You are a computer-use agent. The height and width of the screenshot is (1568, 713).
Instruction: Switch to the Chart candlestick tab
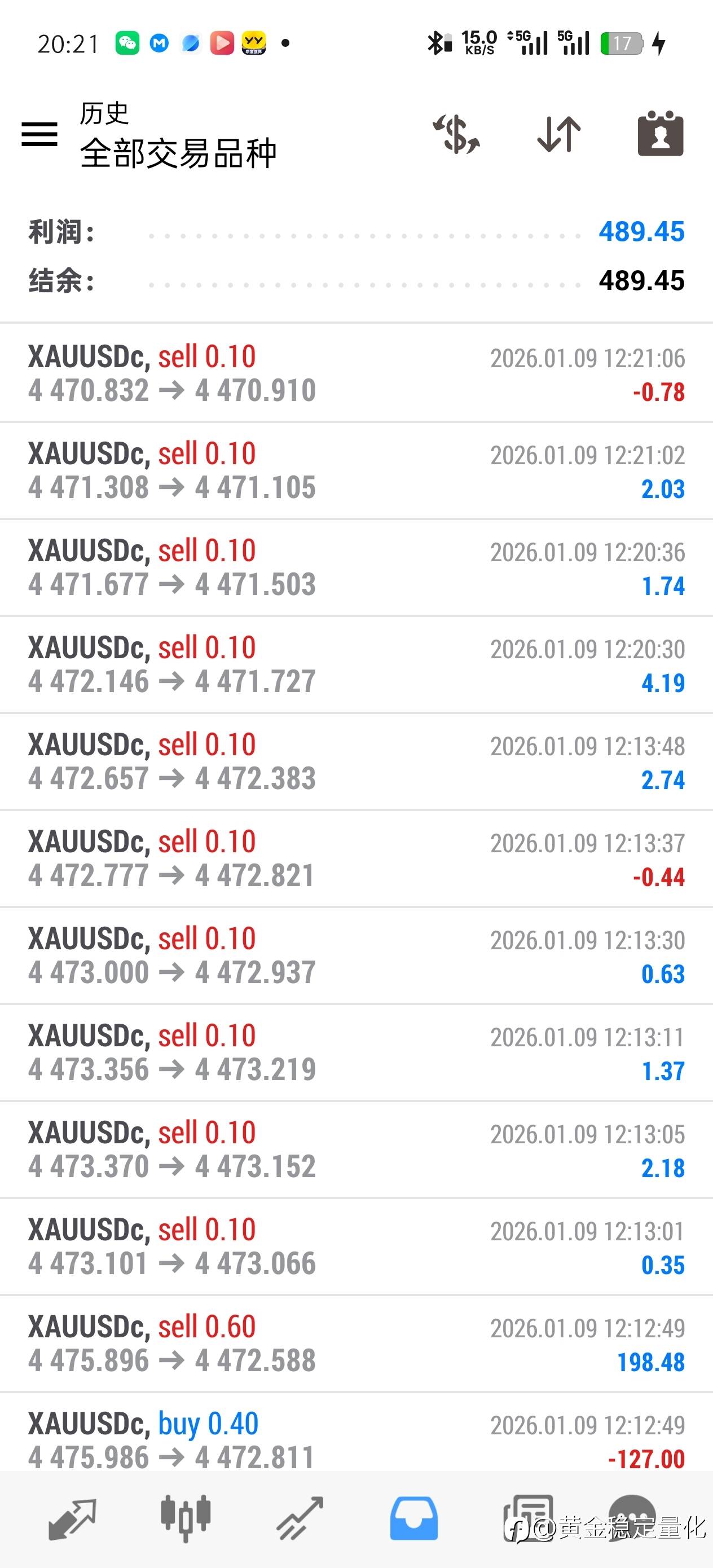coord(186,1518)
